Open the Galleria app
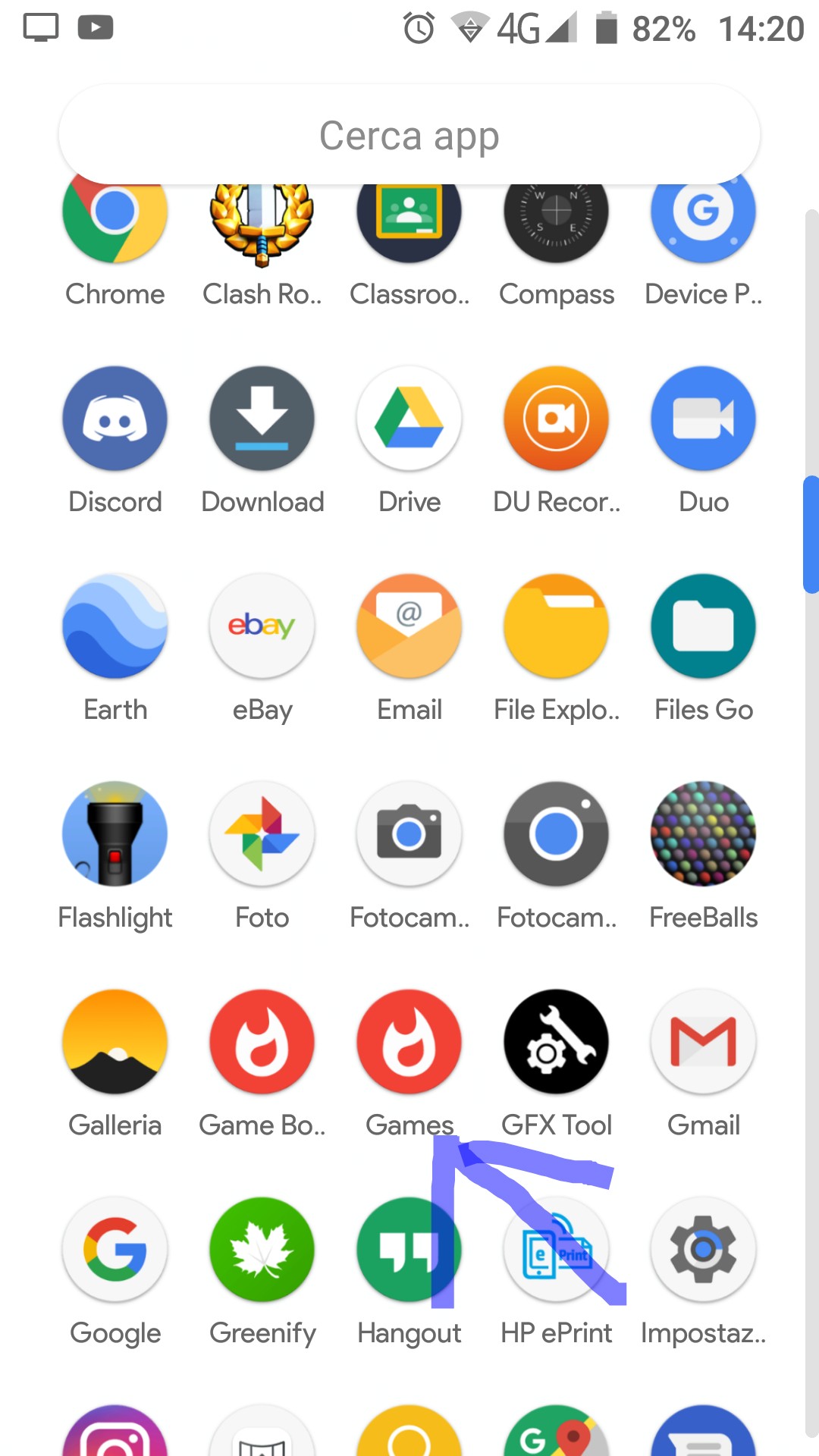Viewport: 819px width, 1456px height. 115,1043
